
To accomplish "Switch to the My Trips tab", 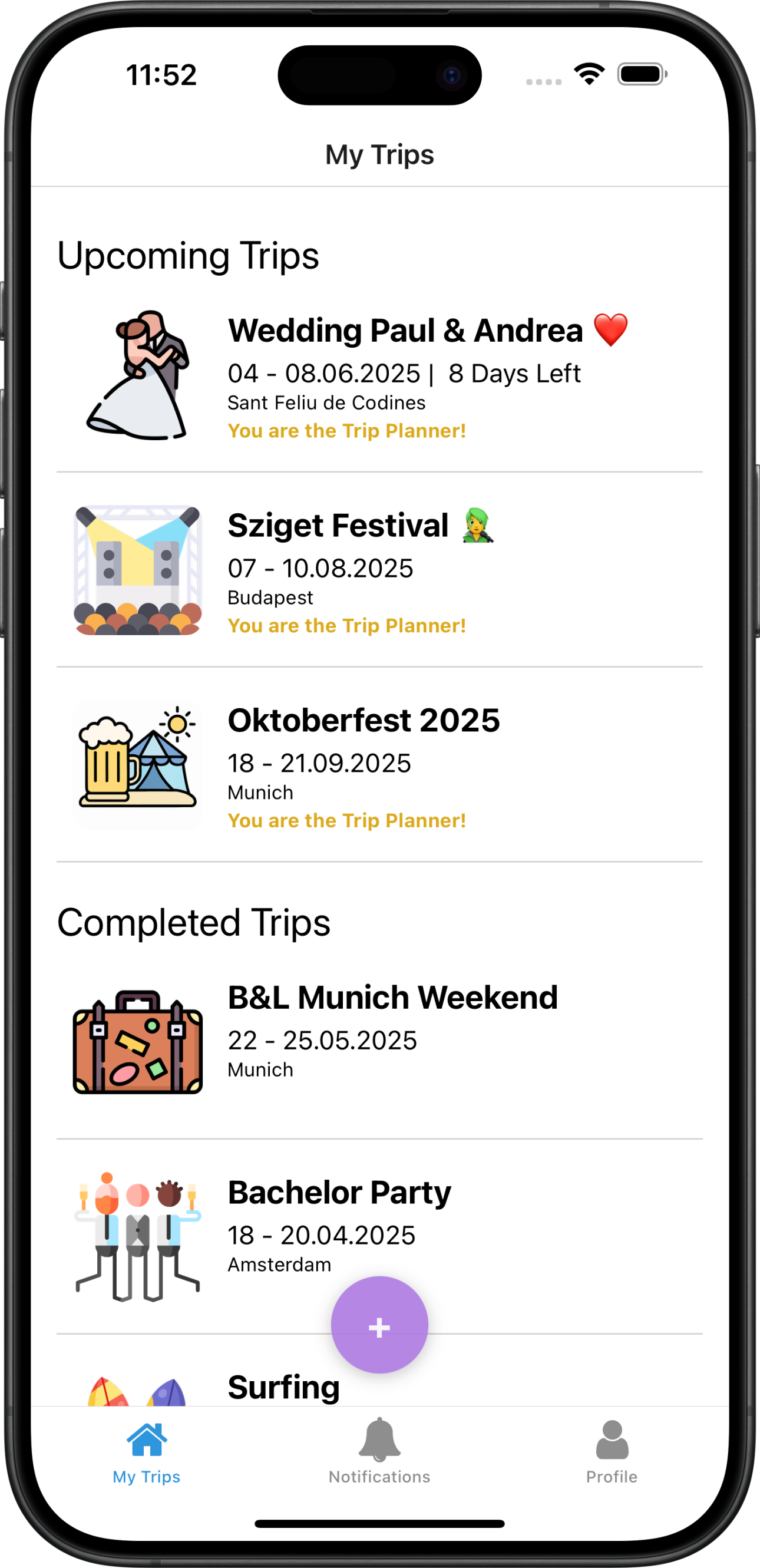I will tap(146, 1455).
